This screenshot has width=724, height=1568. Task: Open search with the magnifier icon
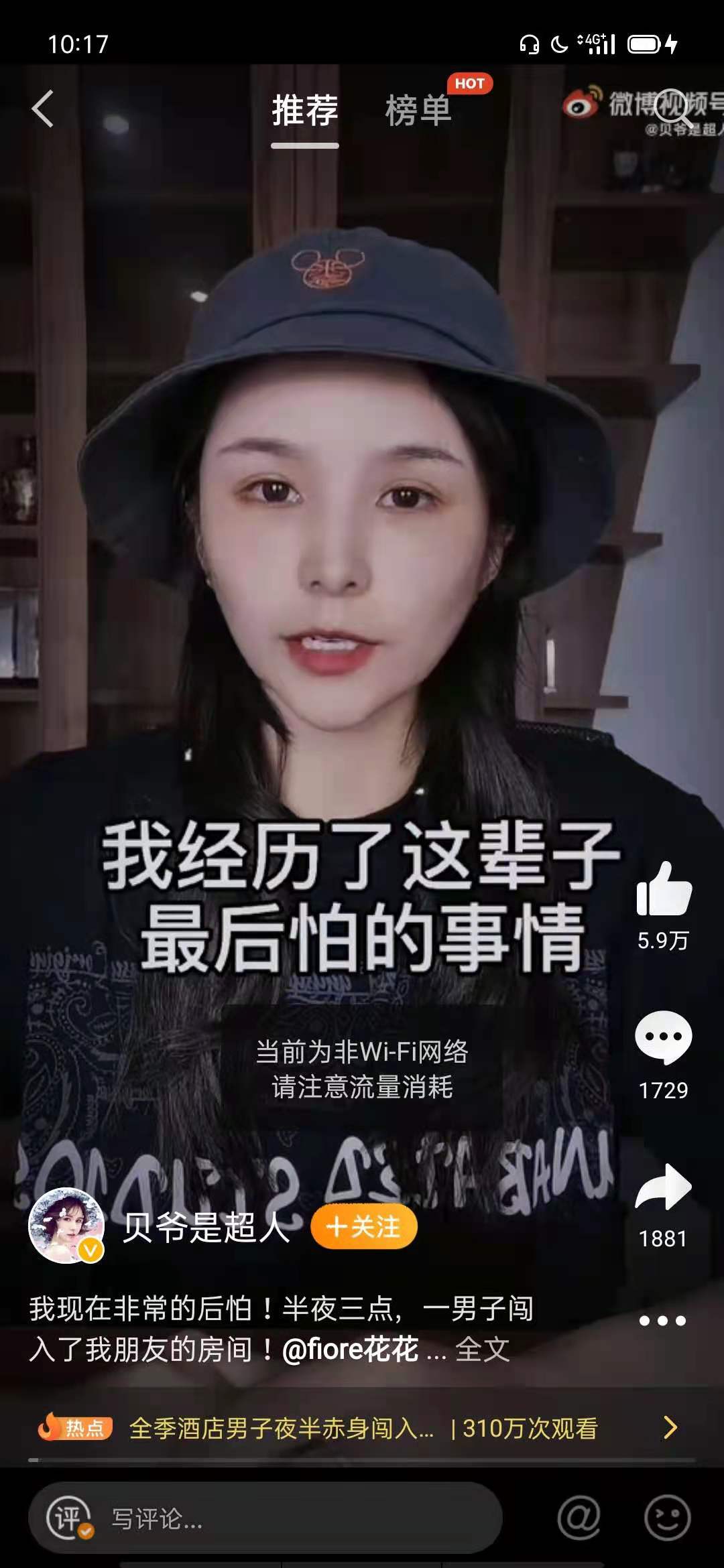[672, 107]
